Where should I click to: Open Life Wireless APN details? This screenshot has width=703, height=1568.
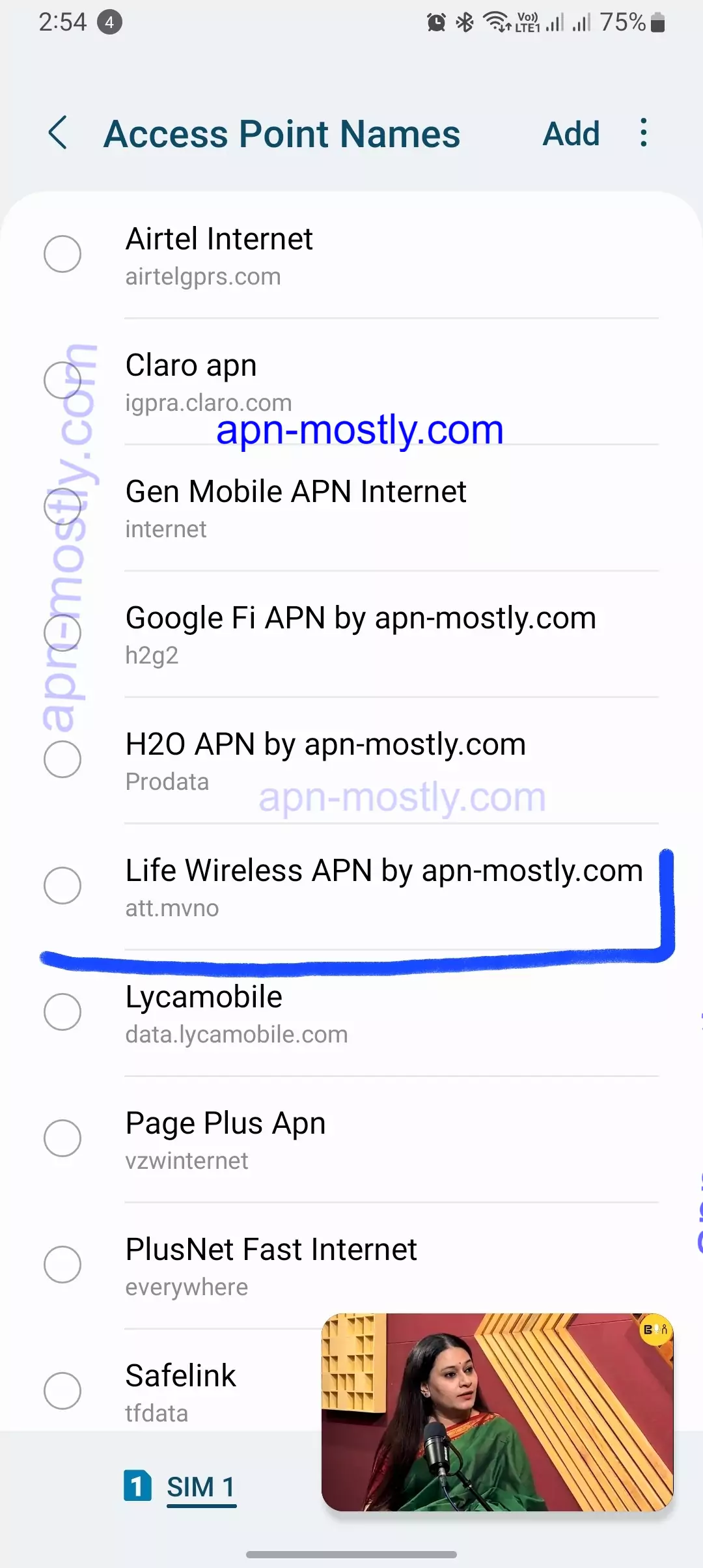point(383,887)
